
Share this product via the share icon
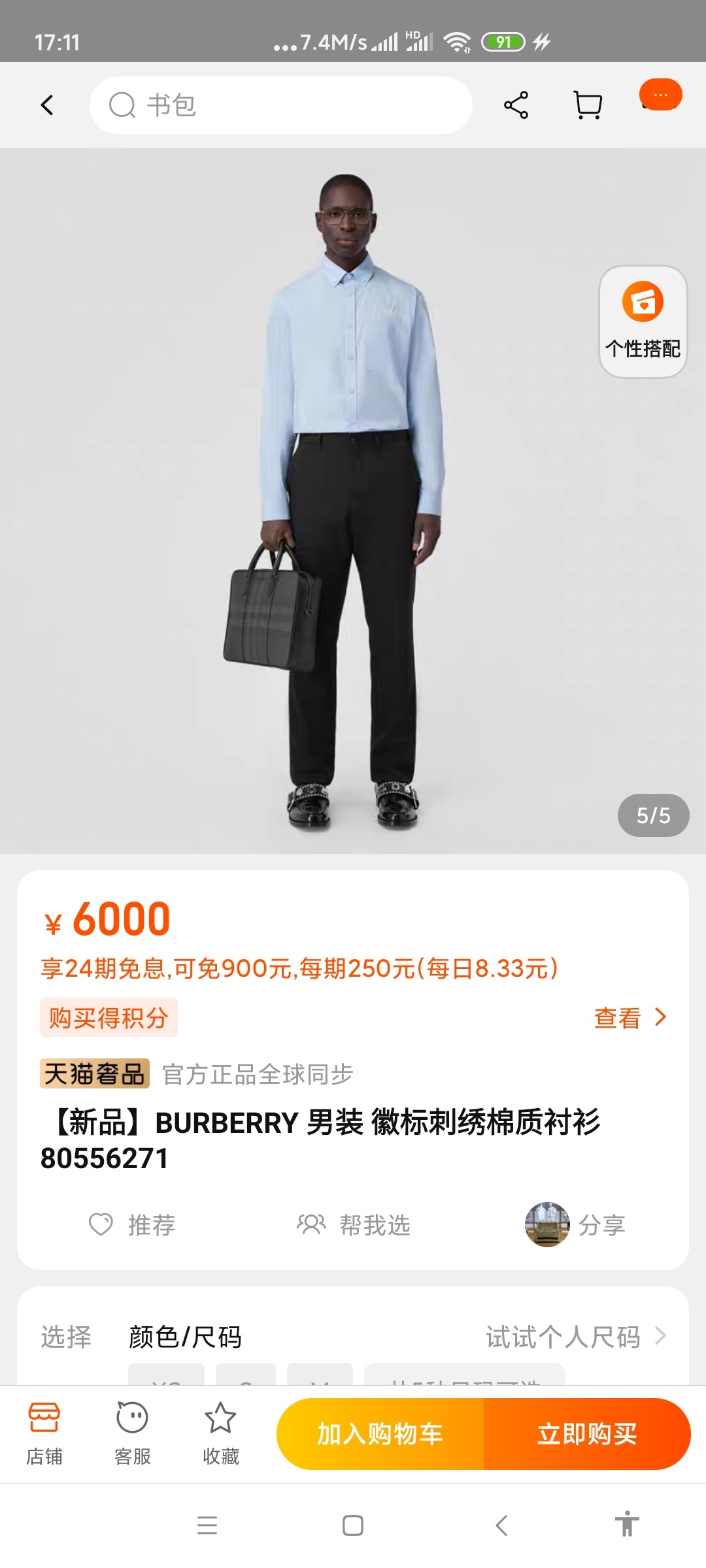(516, 105)
